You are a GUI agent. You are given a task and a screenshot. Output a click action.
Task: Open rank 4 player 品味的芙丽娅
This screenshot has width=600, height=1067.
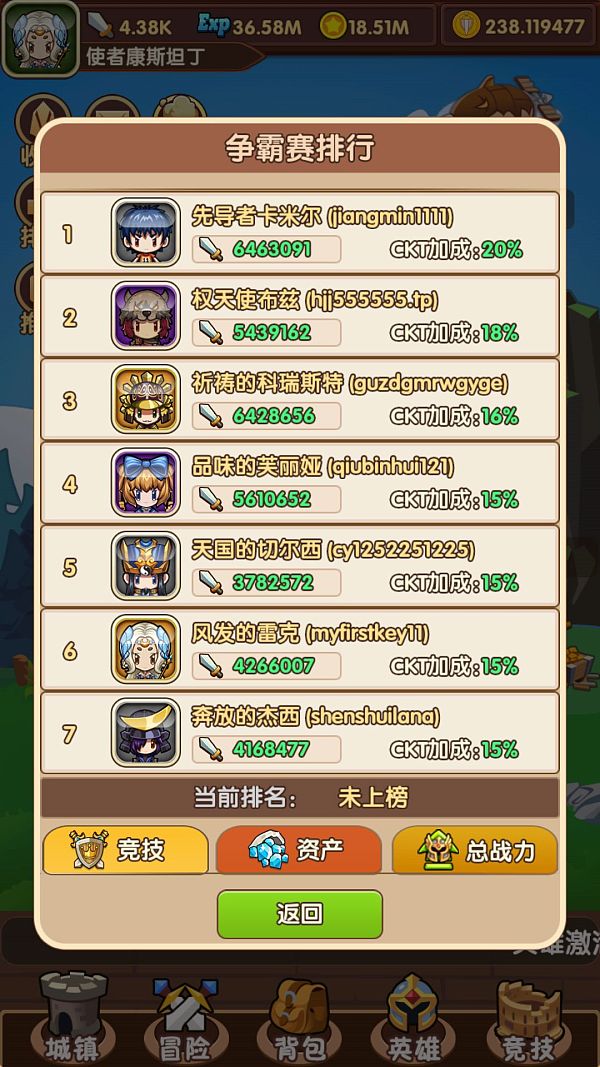click(x=300, y=483)
